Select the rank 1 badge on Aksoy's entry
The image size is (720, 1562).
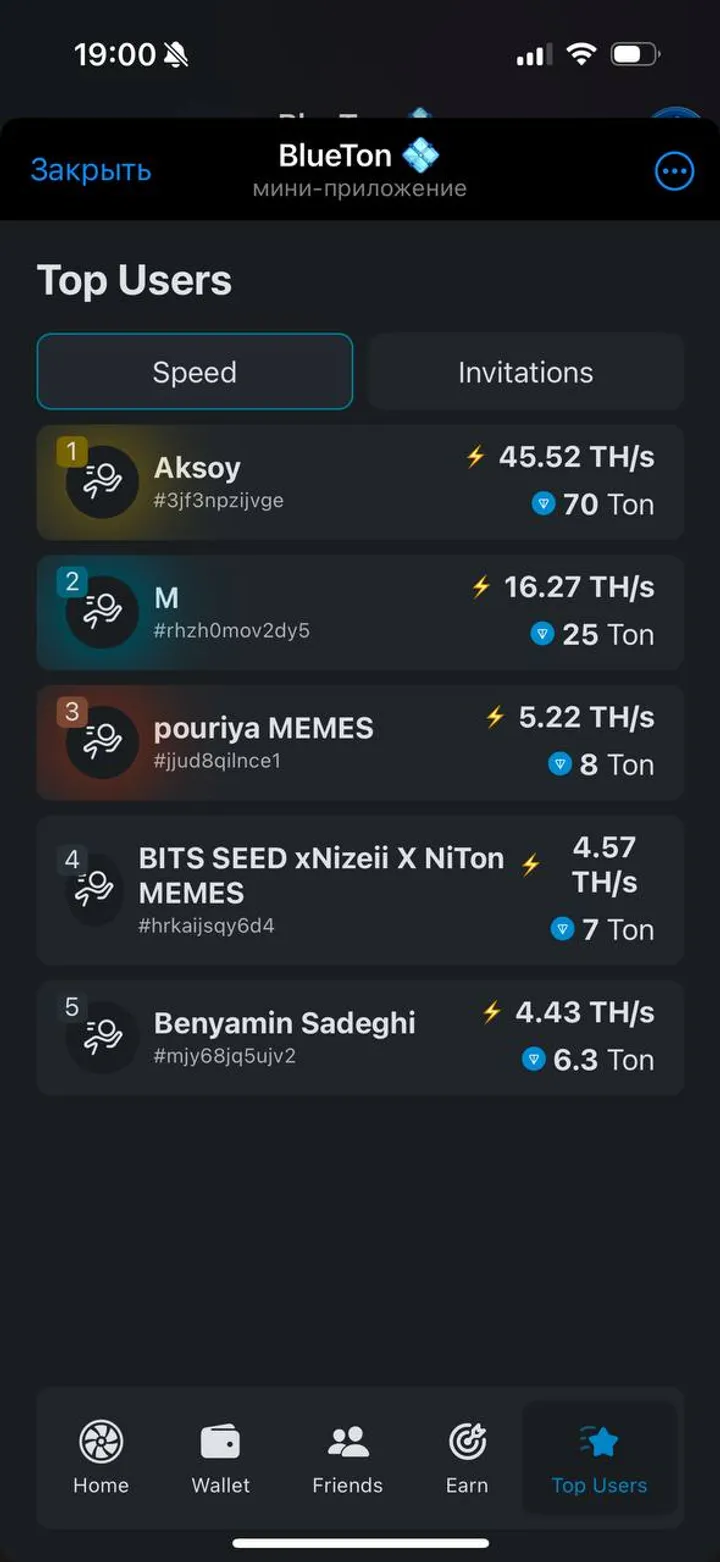point(71,452)
